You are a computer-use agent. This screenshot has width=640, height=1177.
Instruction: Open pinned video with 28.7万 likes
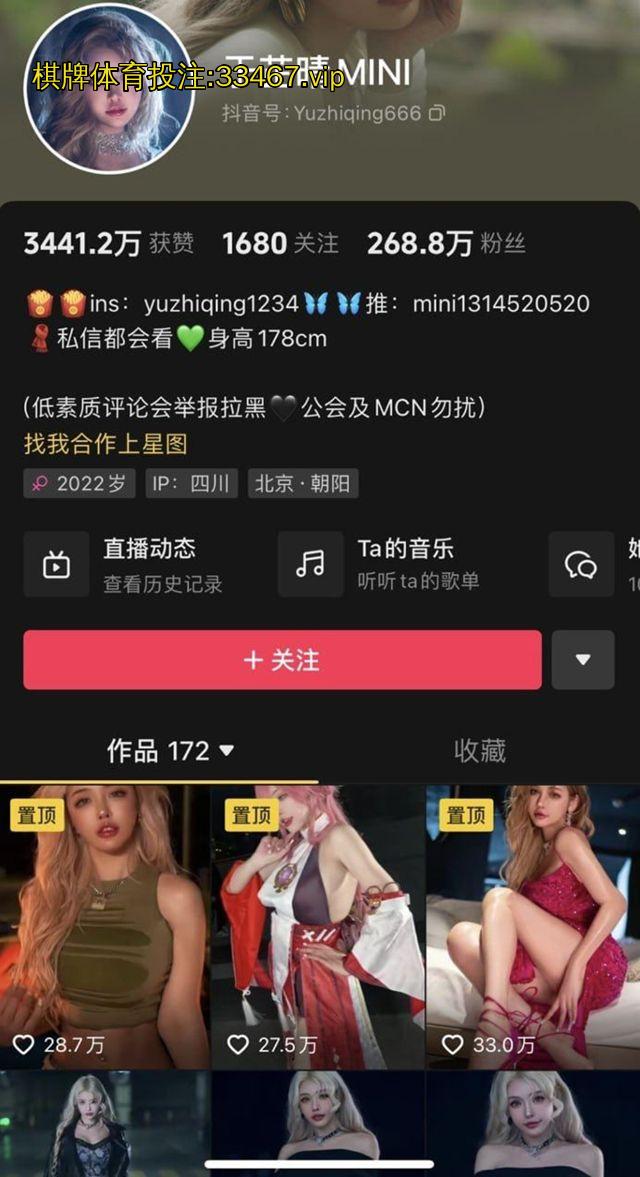click(105, 925)
